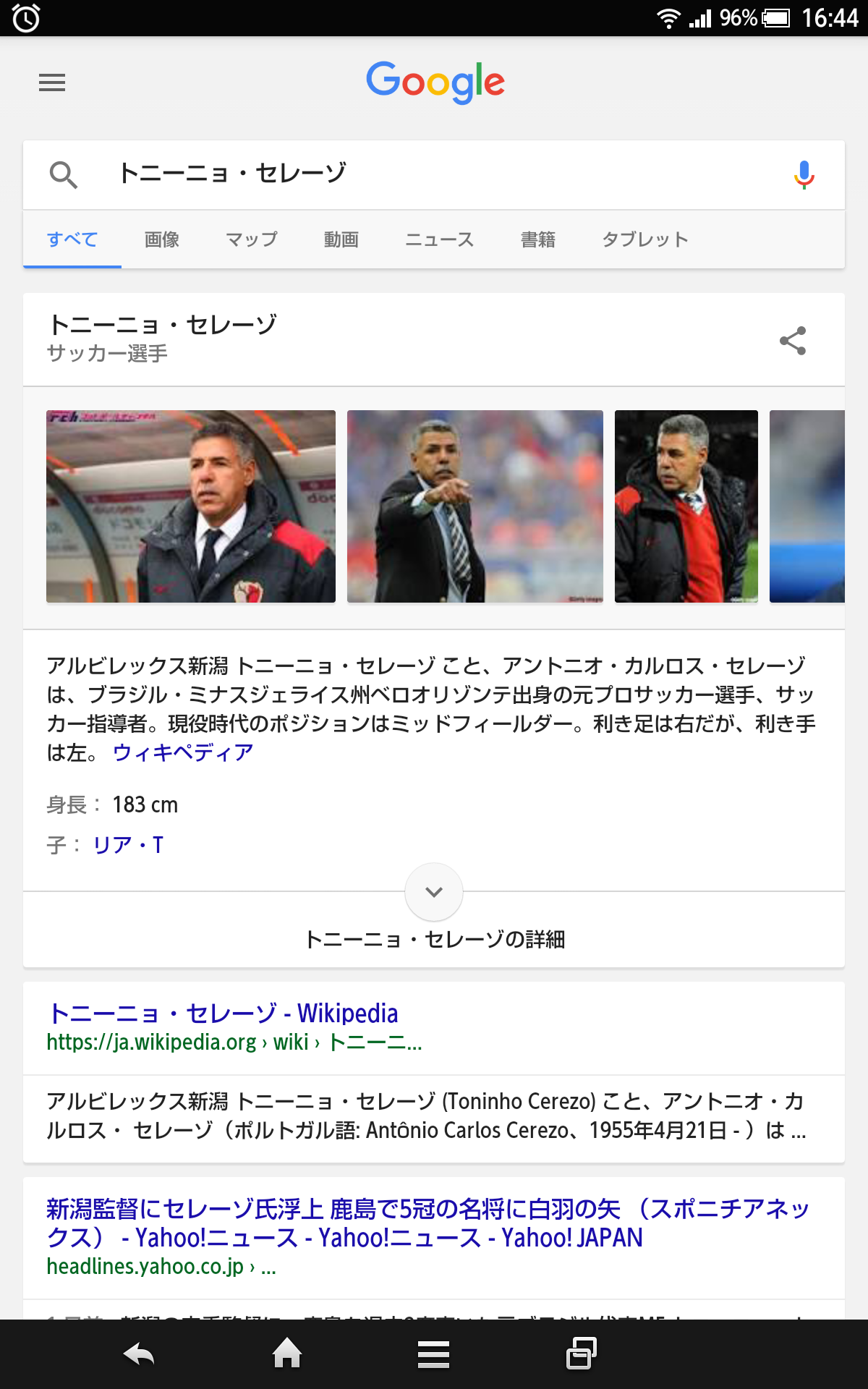Screen dimensions: 868x1389
Task: Open the photo of him in the dugout
Action: pos(191,506)
